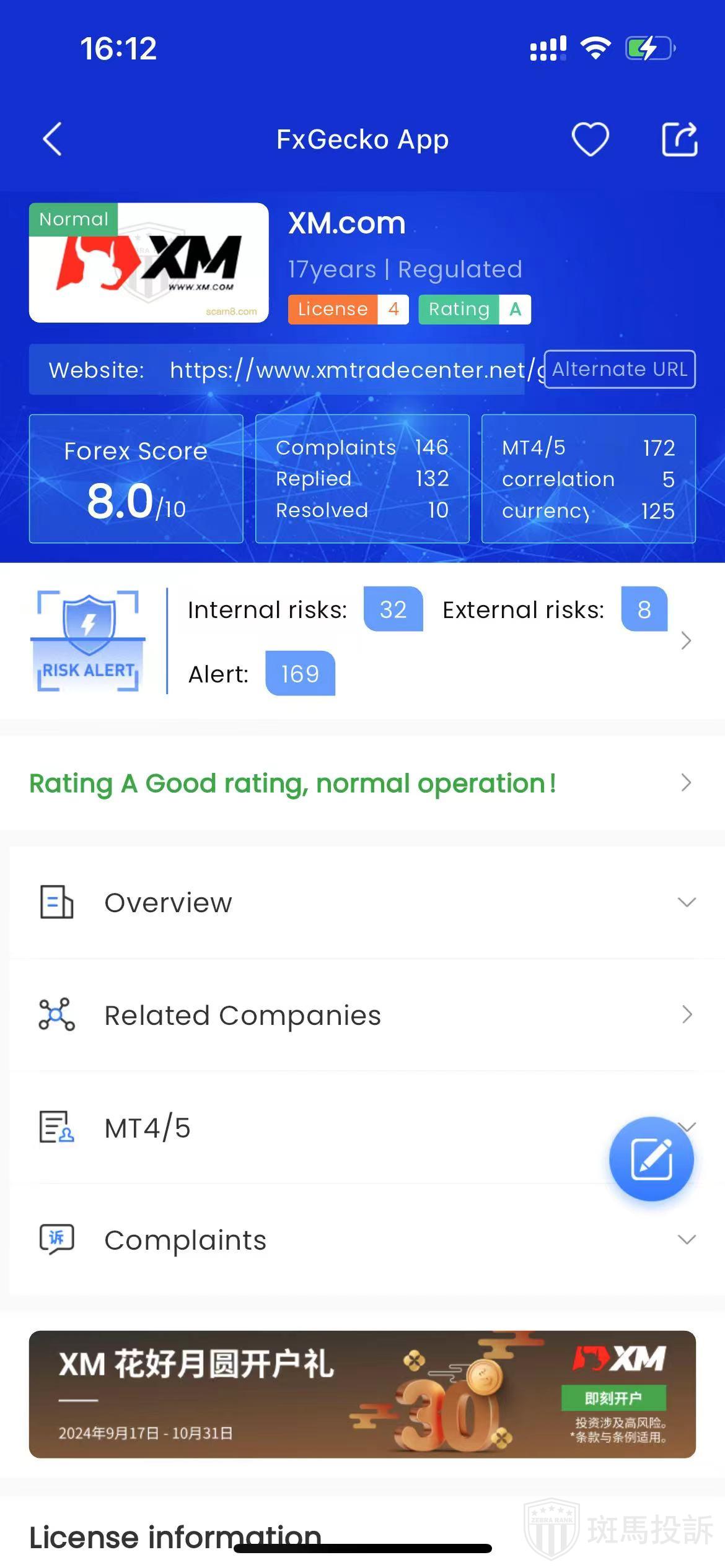
Task: Go back using the back arrow
Action: tap(53, 139)
